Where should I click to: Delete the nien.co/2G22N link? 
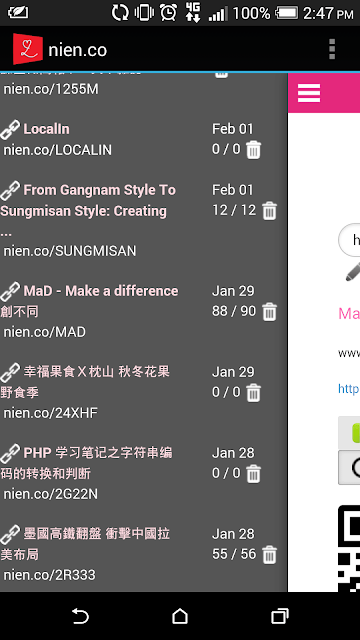(x=253, y=474)
